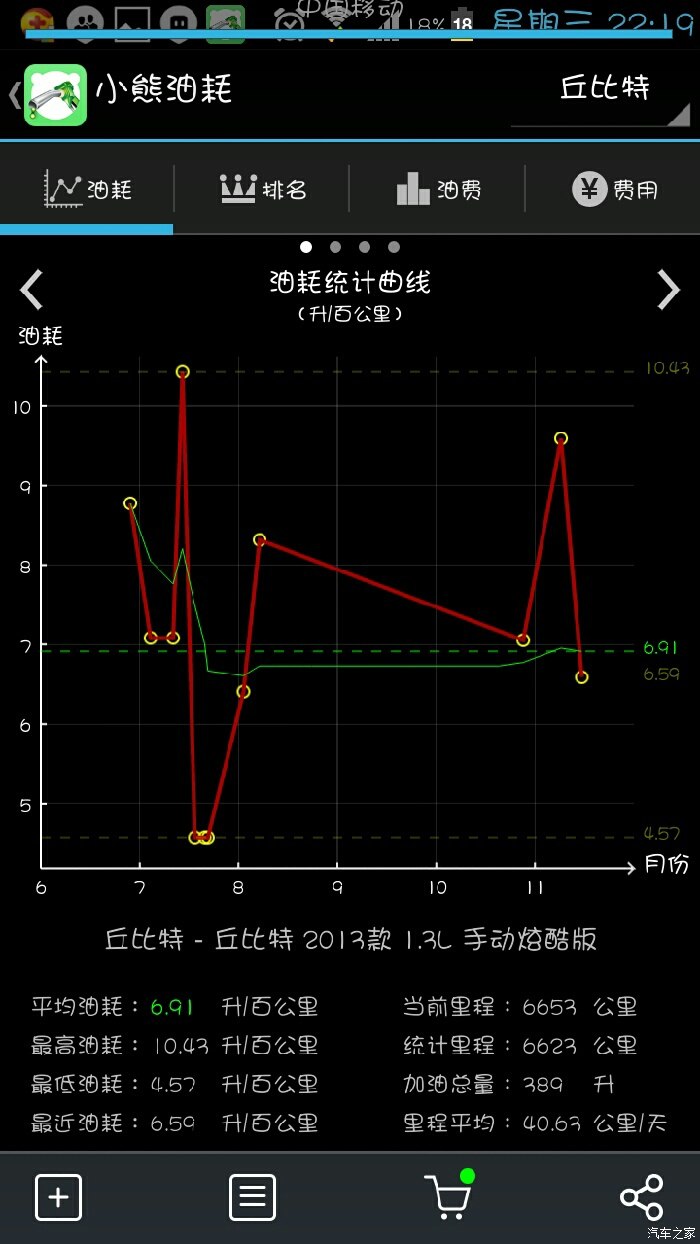Viewport: 700px width, 1244px height.
Task: Open the shopping cart
Action: 447,1197
